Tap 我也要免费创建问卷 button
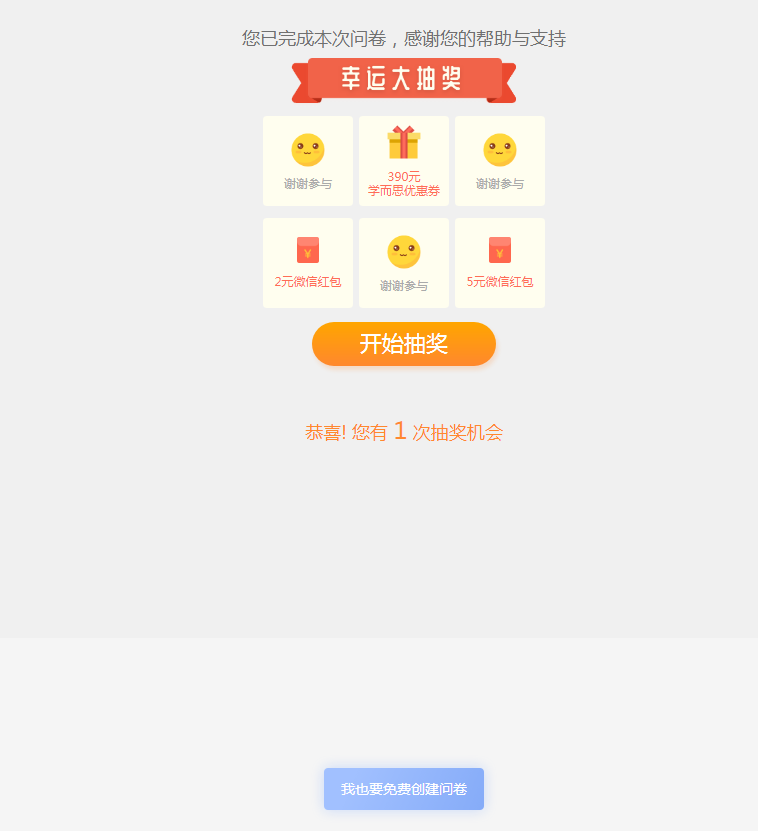Viewport: 758px width, 831px height. click(403, 789)
